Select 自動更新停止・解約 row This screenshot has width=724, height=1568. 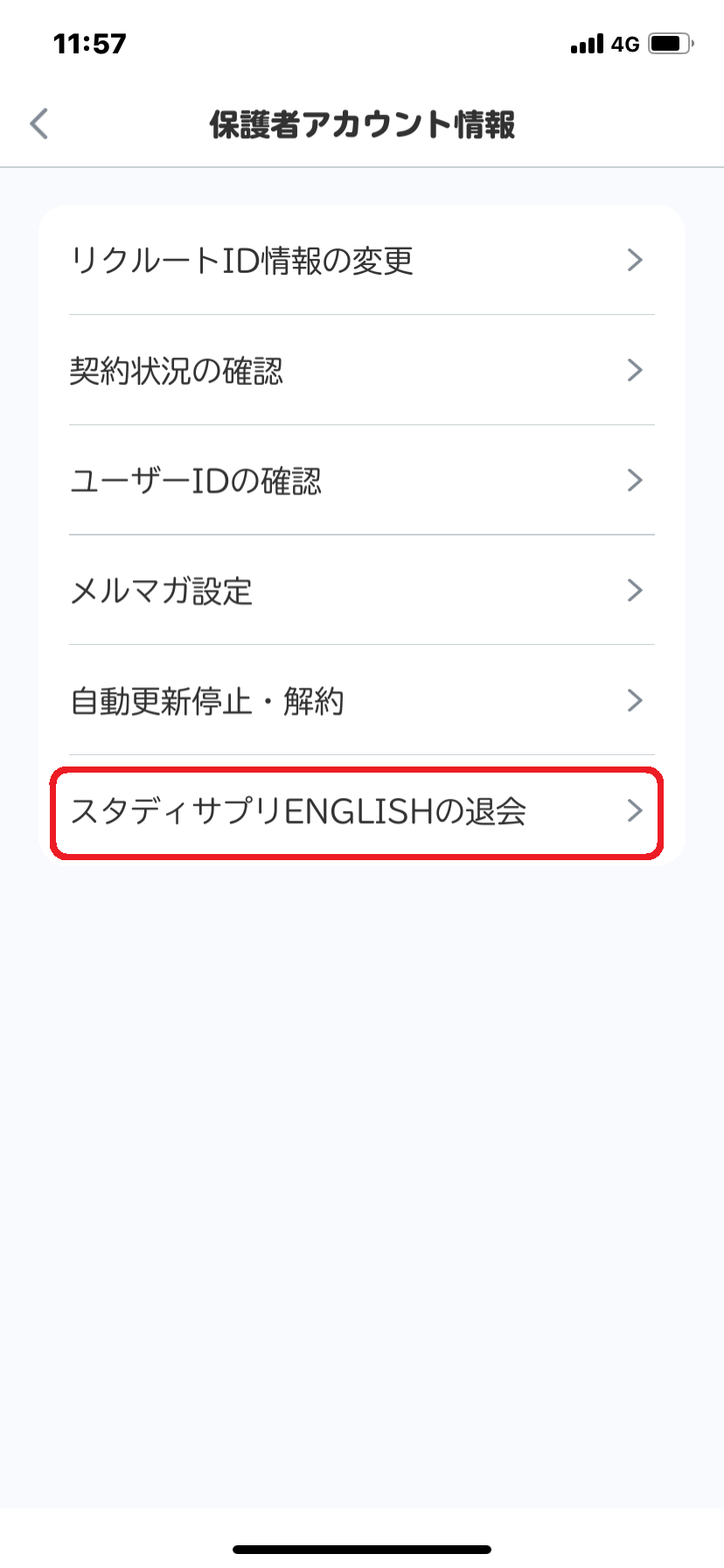361,701
